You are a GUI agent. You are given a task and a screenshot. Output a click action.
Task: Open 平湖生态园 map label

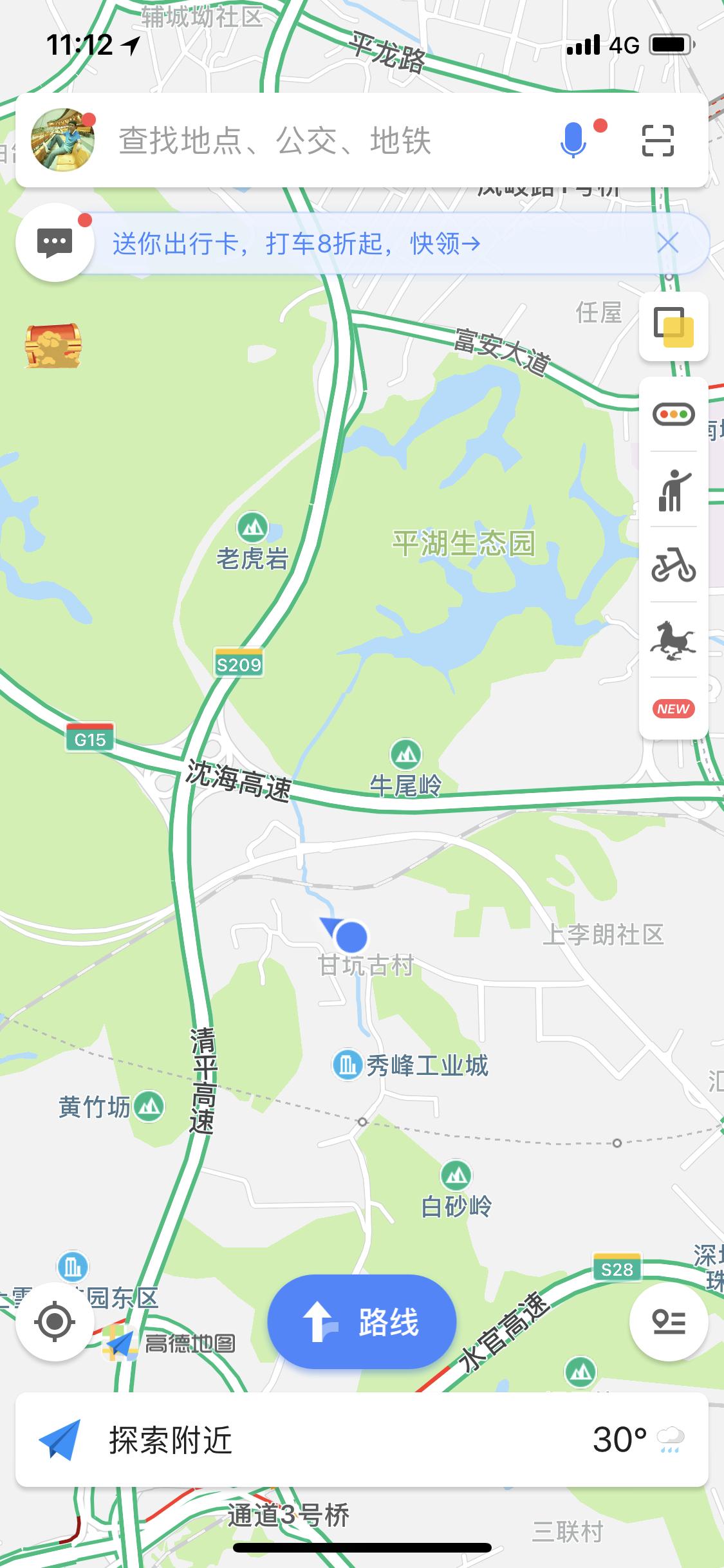tap(465, 544)
